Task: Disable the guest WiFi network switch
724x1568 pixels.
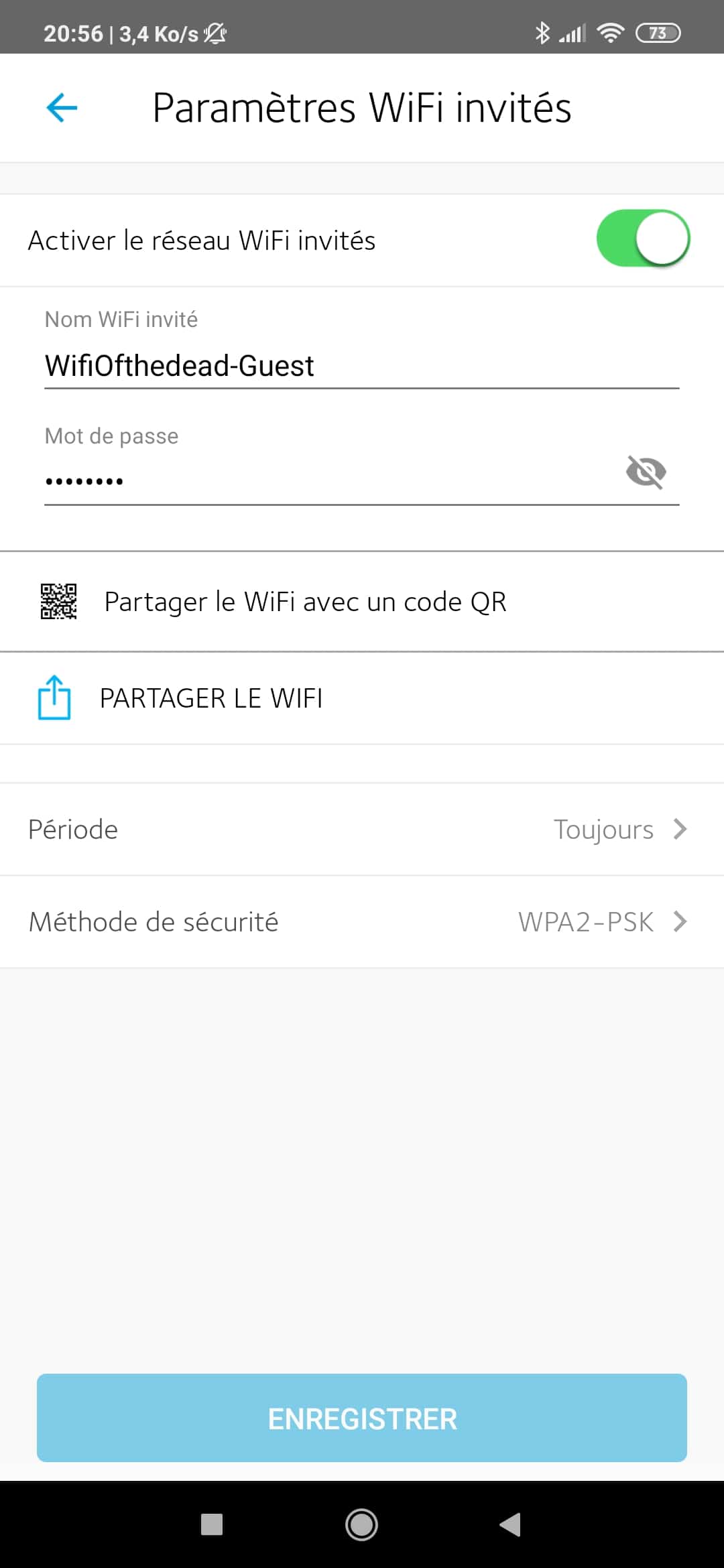Action: [x=642, y=239]
